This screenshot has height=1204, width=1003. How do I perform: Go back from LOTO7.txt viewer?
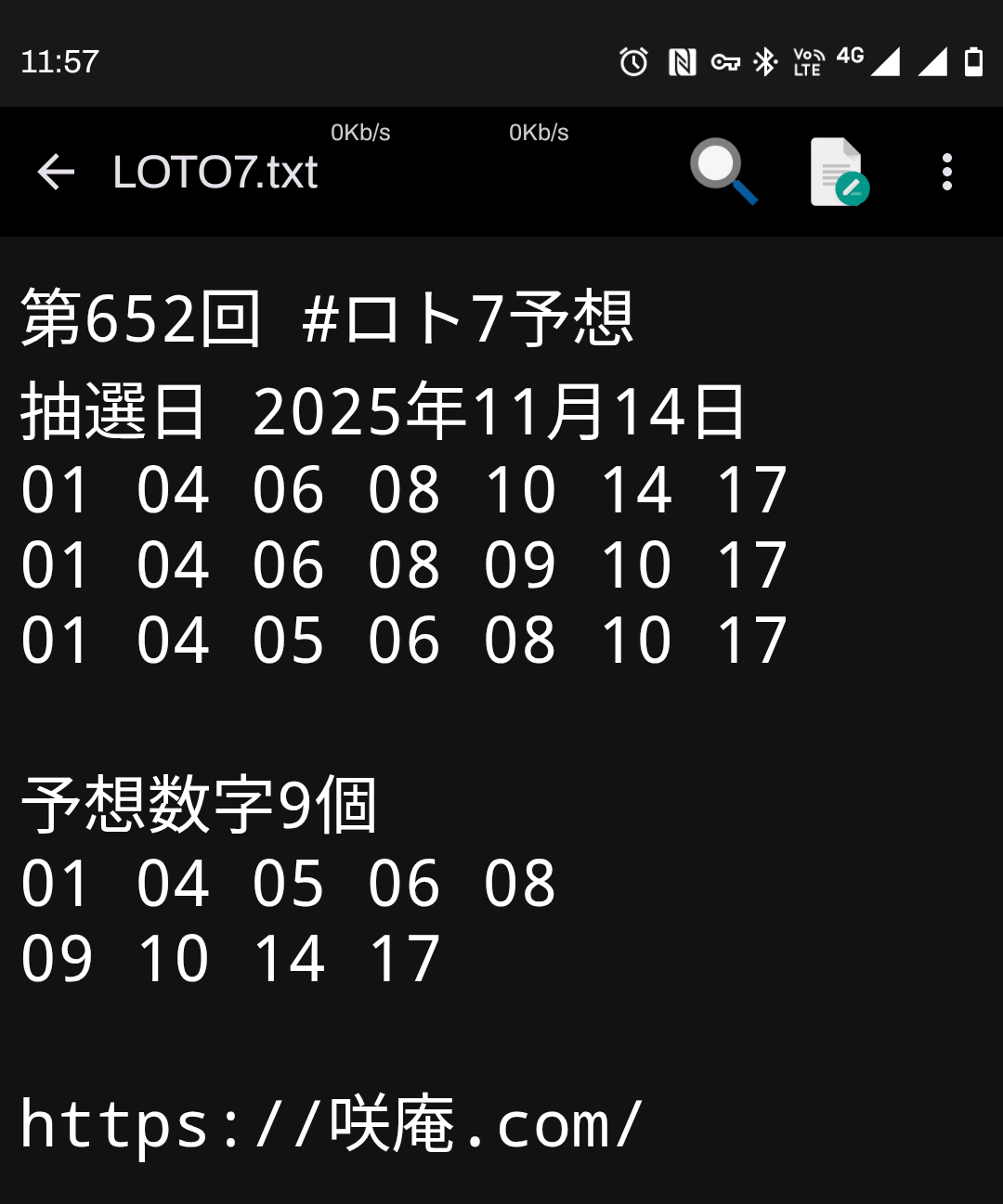56,172
